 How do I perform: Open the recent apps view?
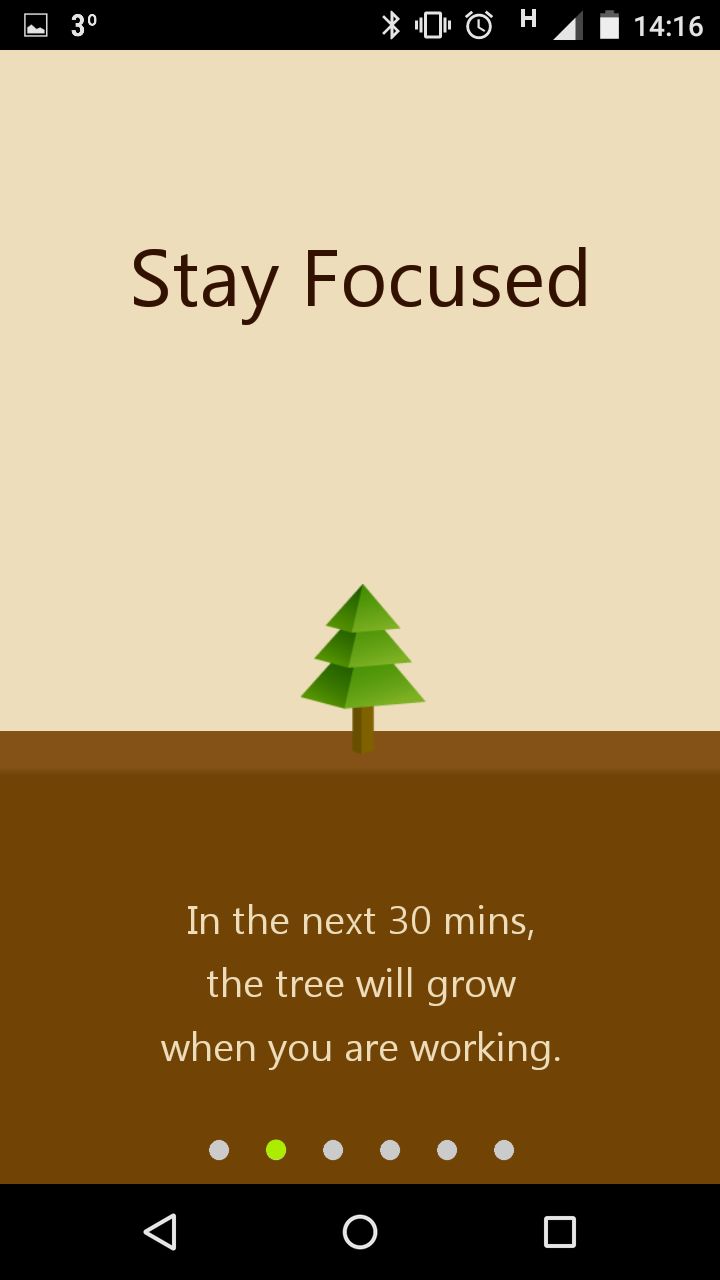coord(560,1232)
